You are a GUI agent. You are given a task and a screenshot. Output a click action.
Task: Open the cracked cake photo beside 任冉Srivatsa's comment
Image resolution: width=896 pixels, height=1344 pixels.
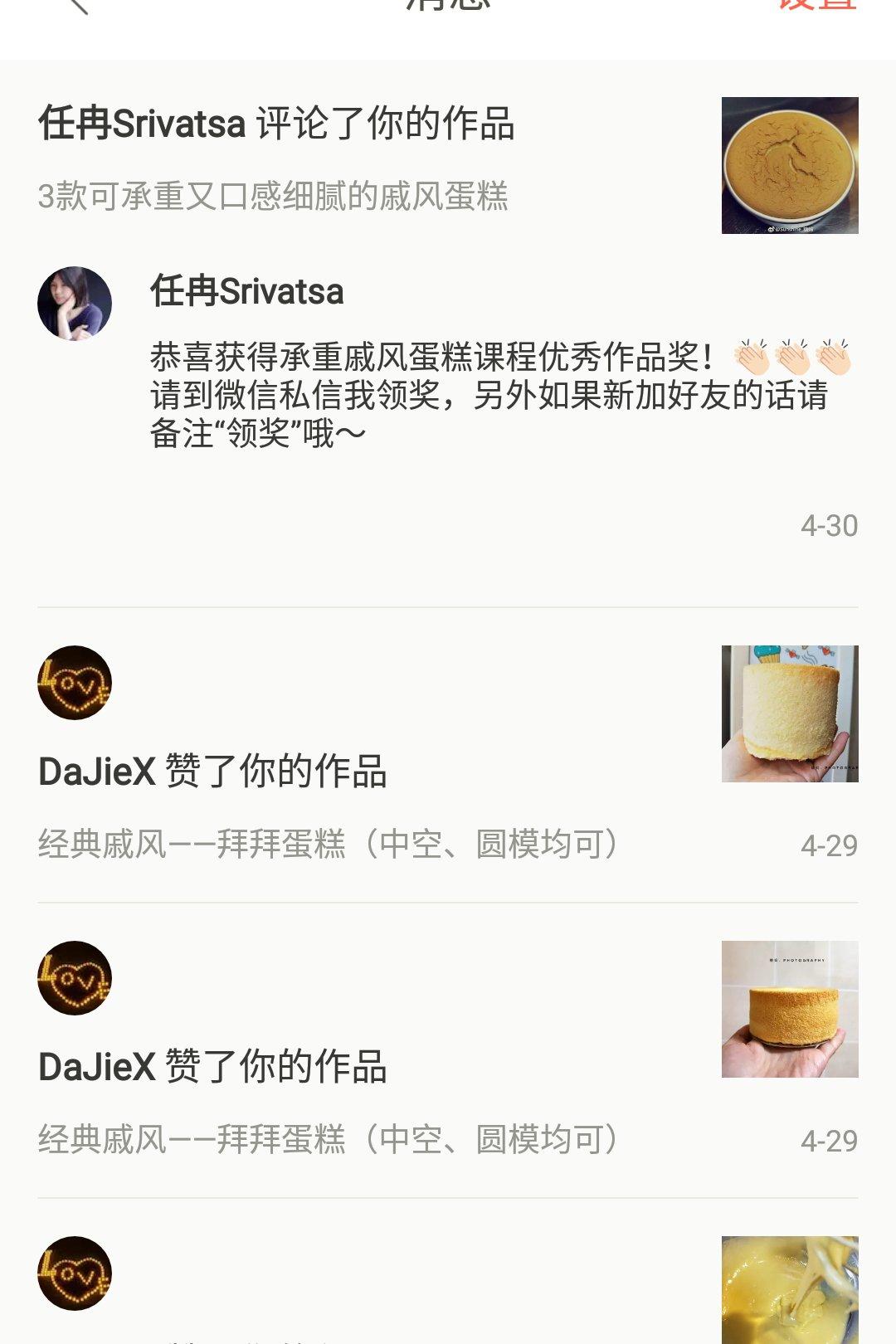[790, 166]
